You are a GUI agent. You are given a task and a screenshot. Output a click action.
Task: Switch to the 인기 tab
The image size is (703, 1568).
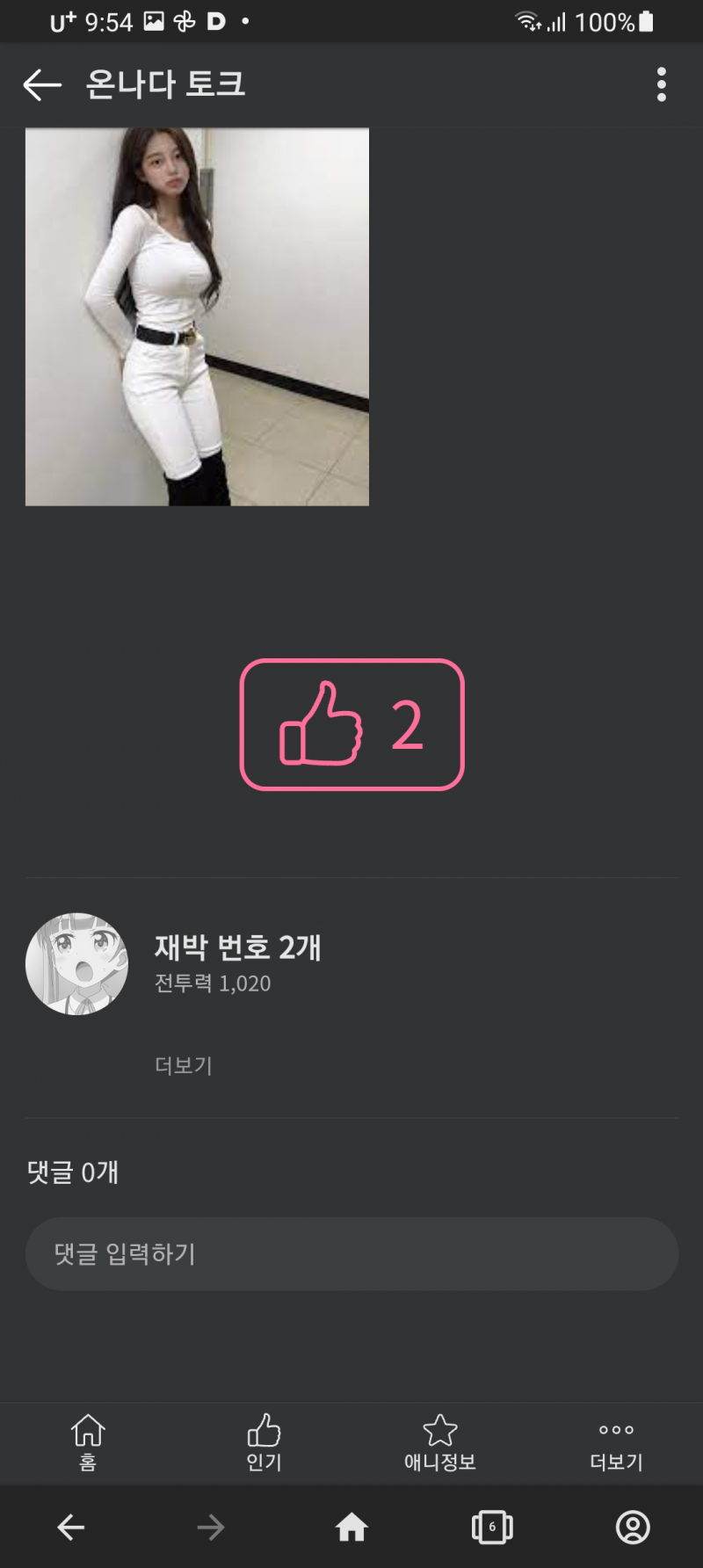pos(264,1441)
